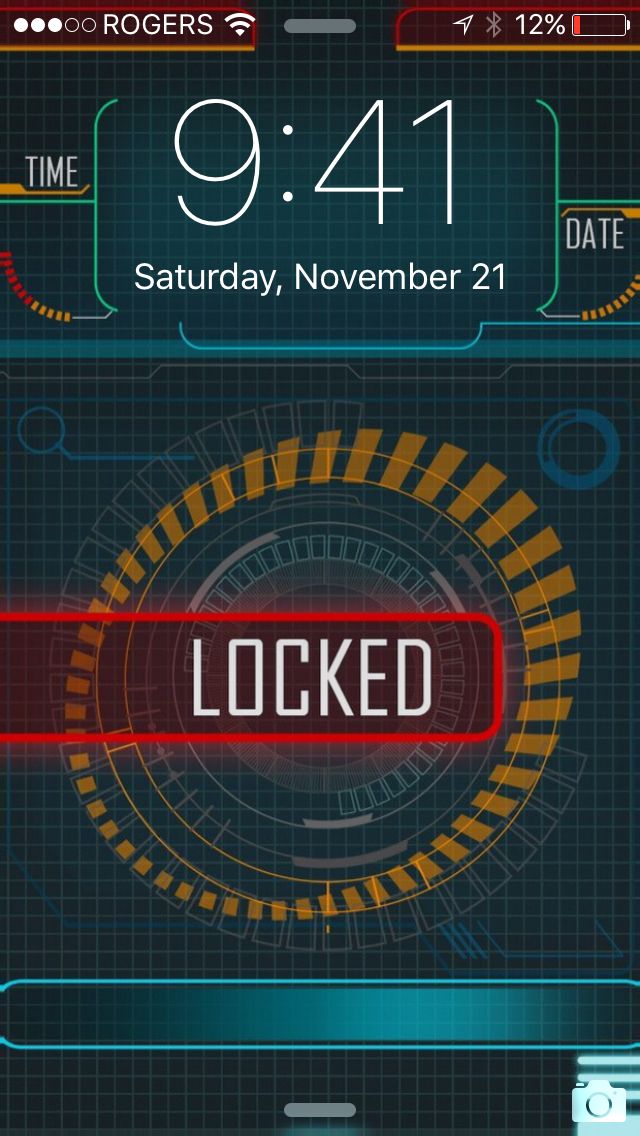Open the camera shortcut icon
The width and height of the screenshot is (640, 1136).
[598, 1101]
